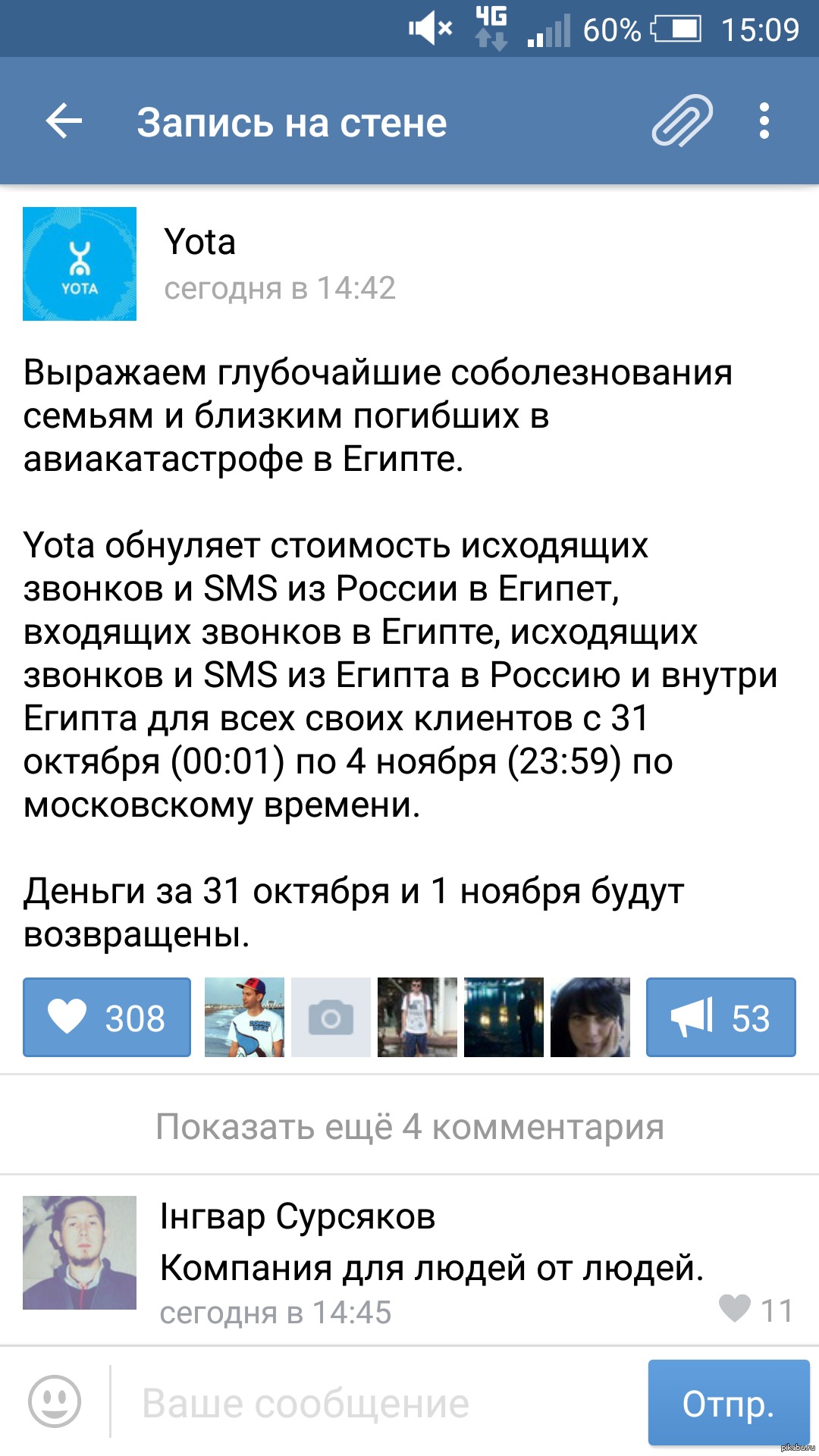The width and height of the screenshot is (819, 1456).
Task: View liker with placeholder camera avatar
Action: click(331, 1017)
